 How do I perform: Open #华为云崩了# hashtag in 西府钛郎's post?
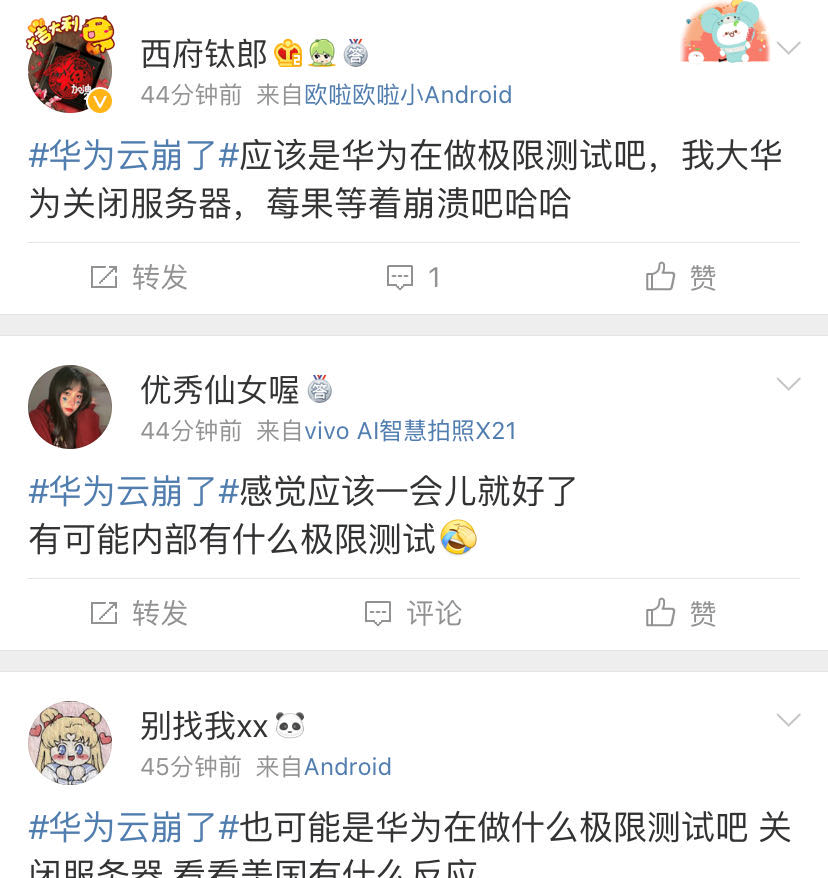tap(134, 156)
